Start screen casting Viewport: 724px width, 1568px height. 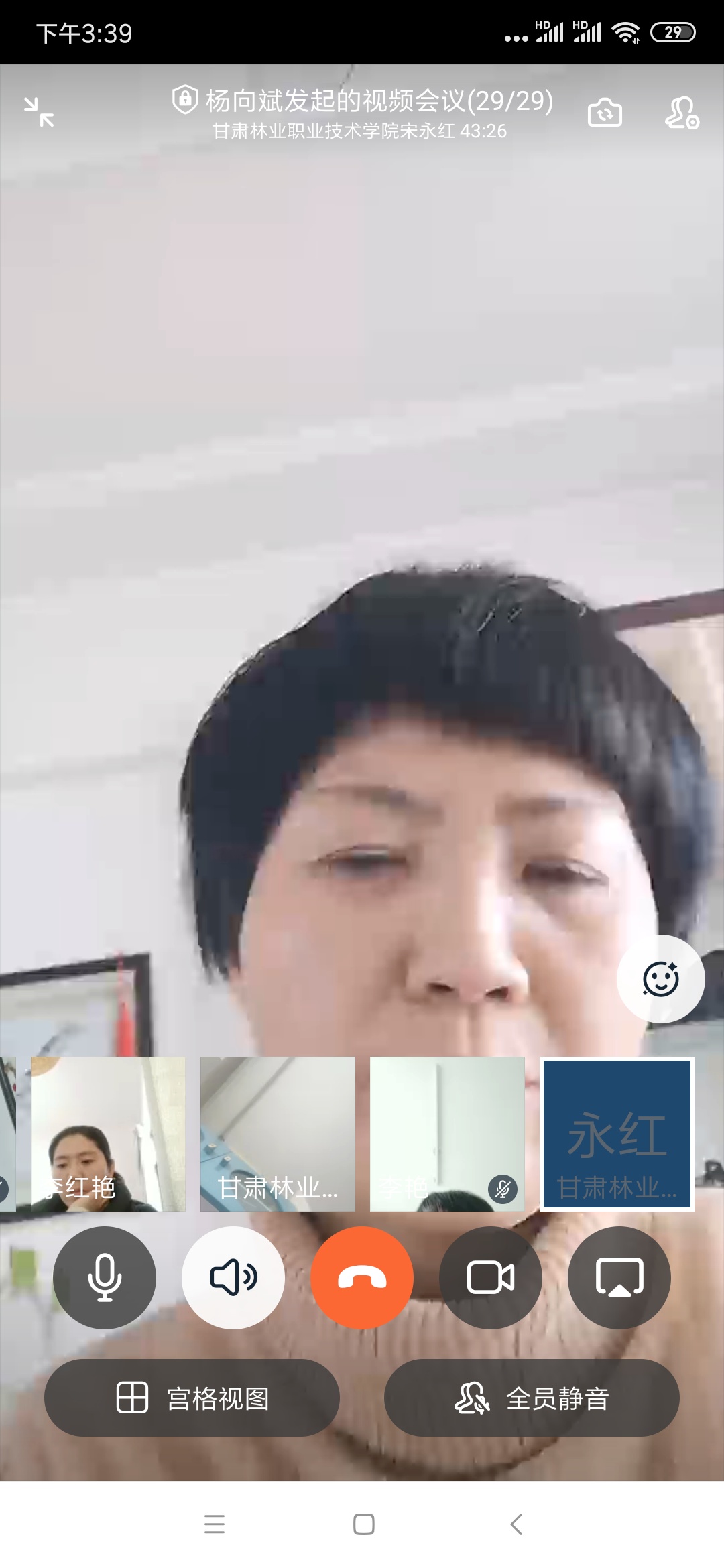(619, 1278)
